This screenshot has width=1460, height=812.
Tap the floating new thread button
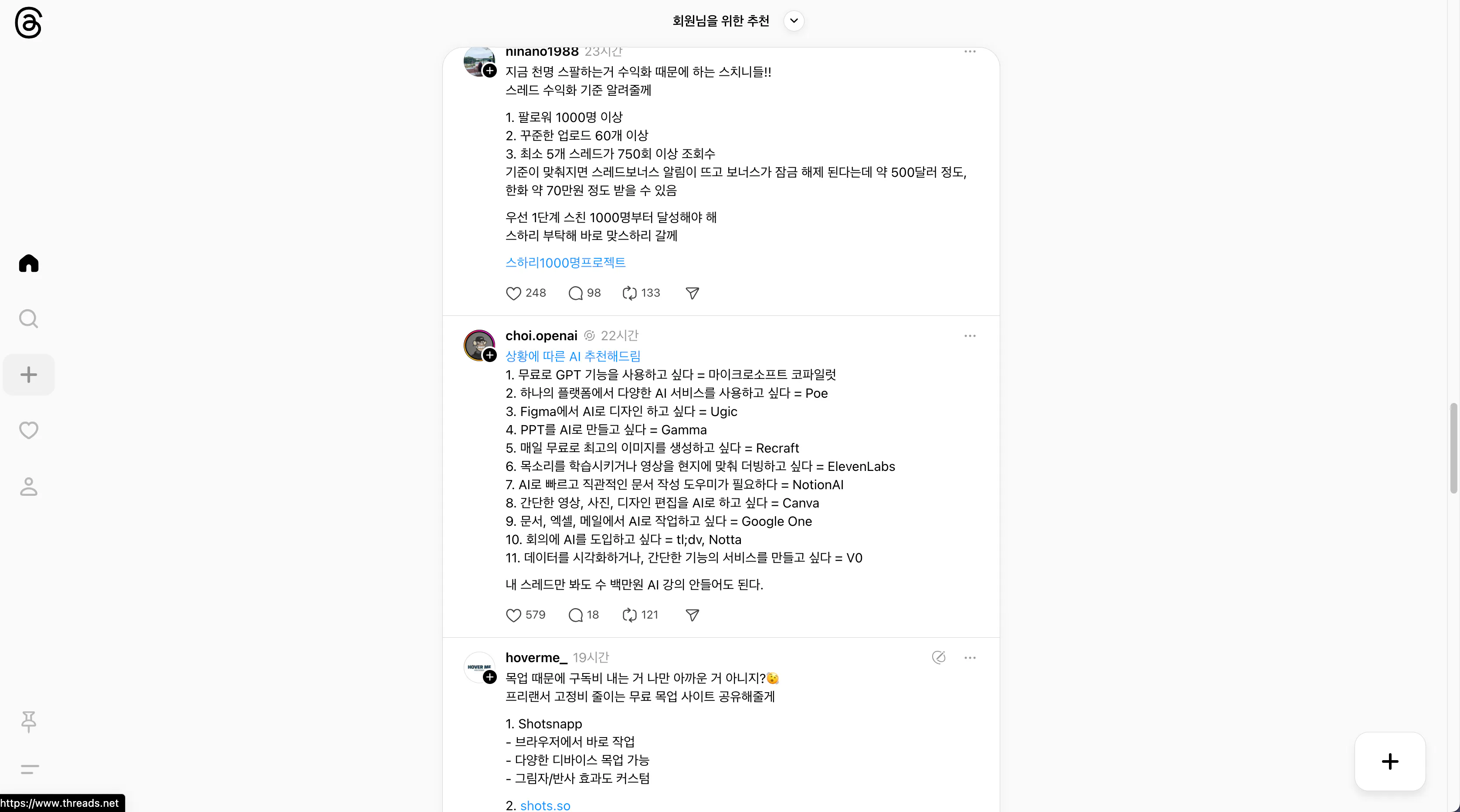pyautogui.click(x=1389, y=761)
